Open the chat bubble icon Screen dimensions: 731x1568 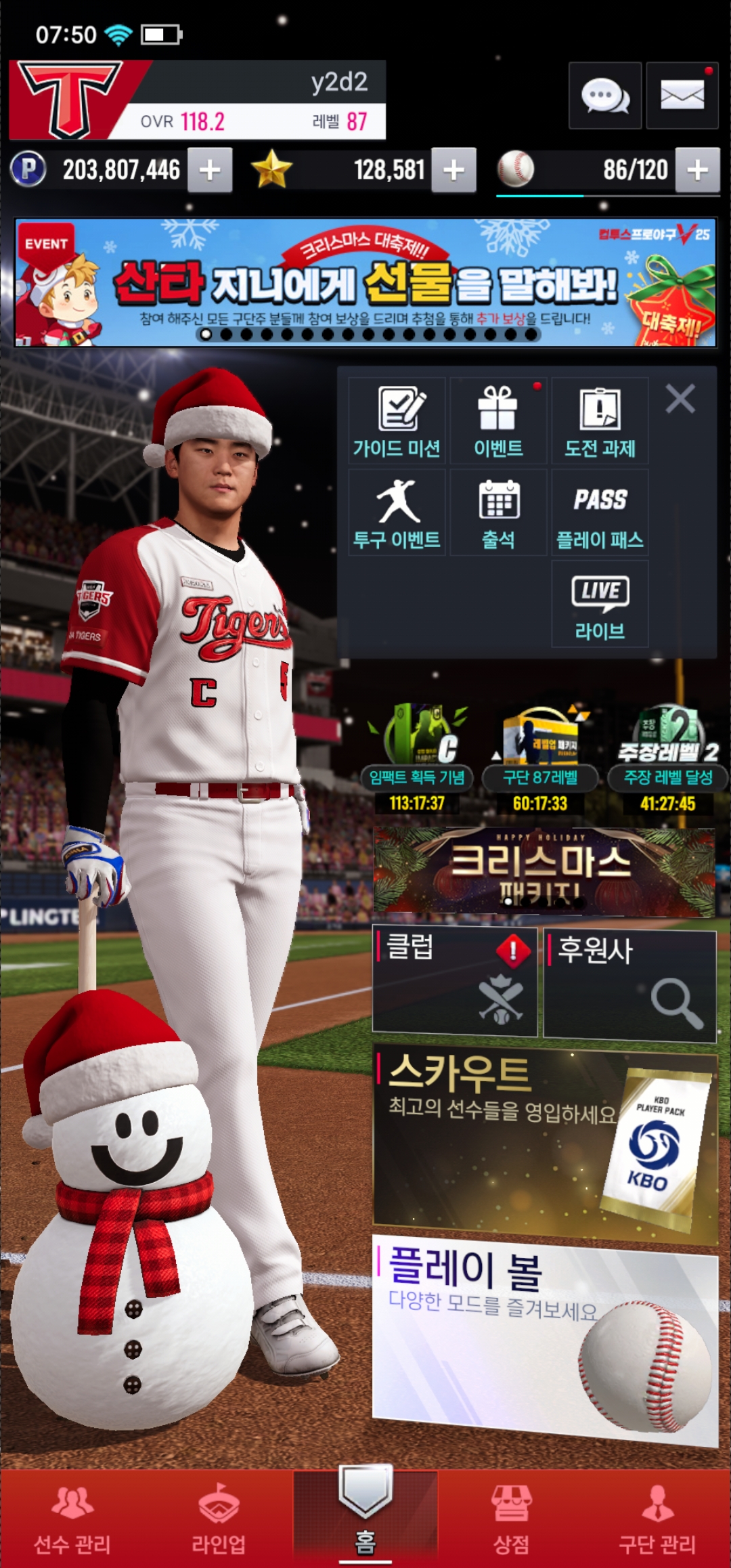tap(605, 96)
